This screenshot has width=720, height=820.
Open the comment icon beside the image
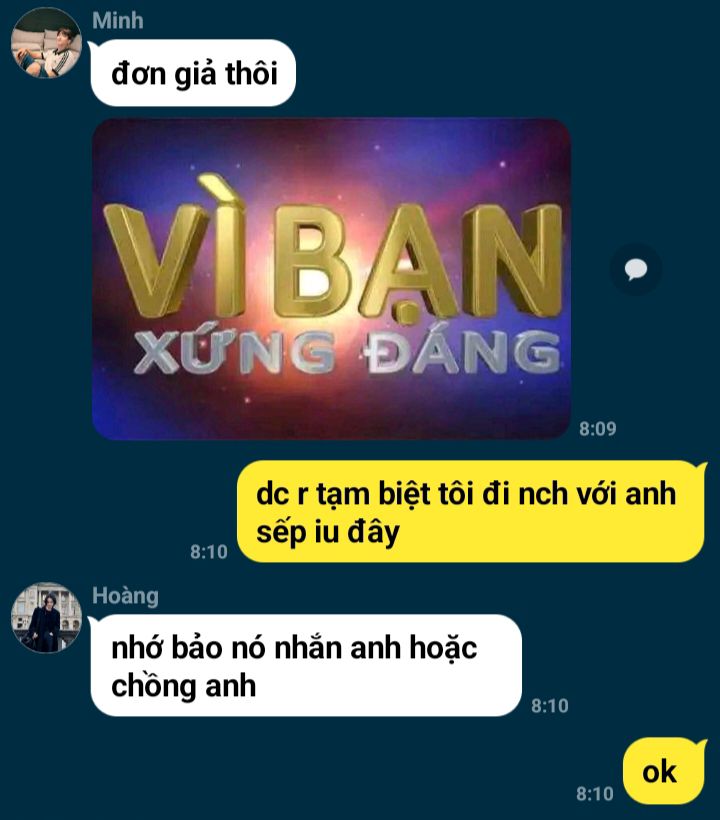(636, 270)
